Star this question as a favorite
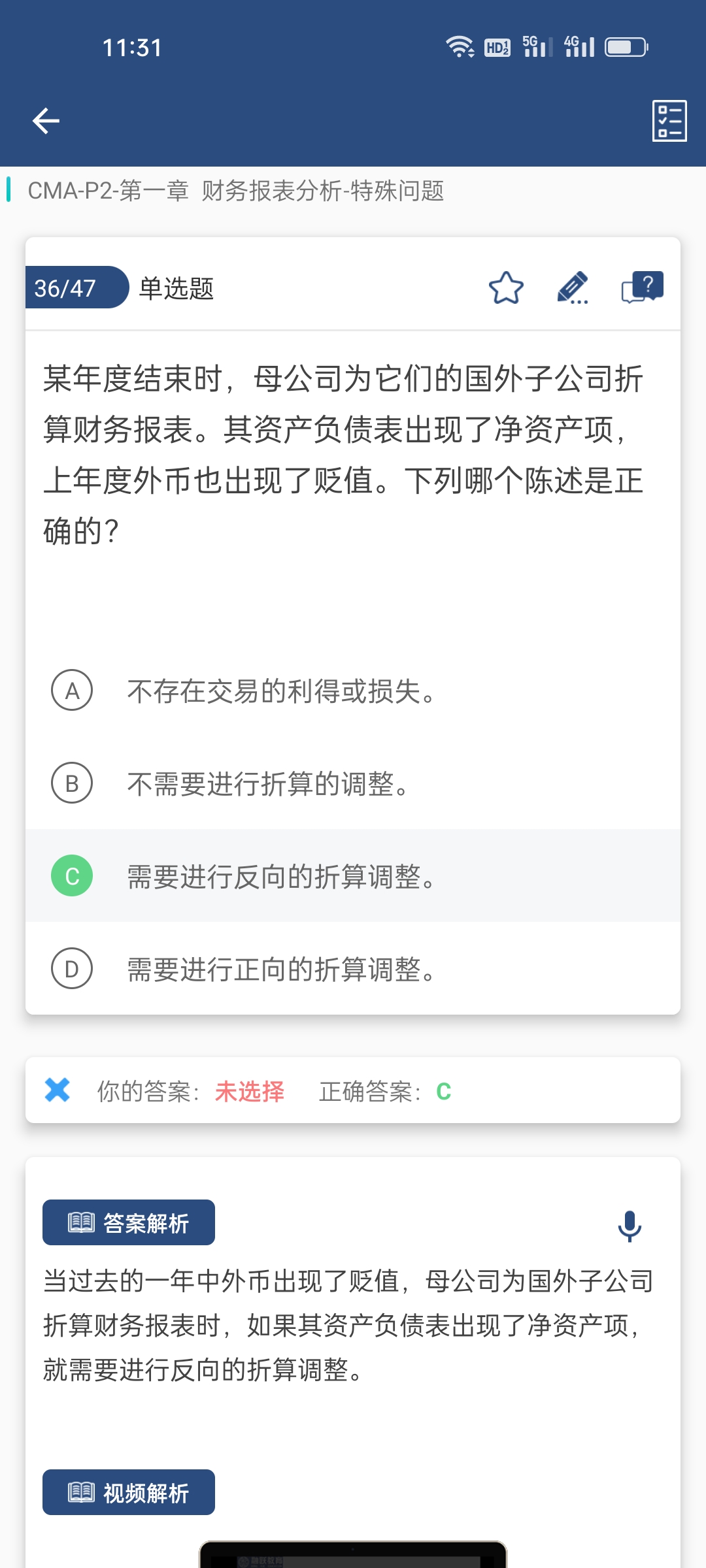Screen dimensions: 706x1568 coord(506,288)
